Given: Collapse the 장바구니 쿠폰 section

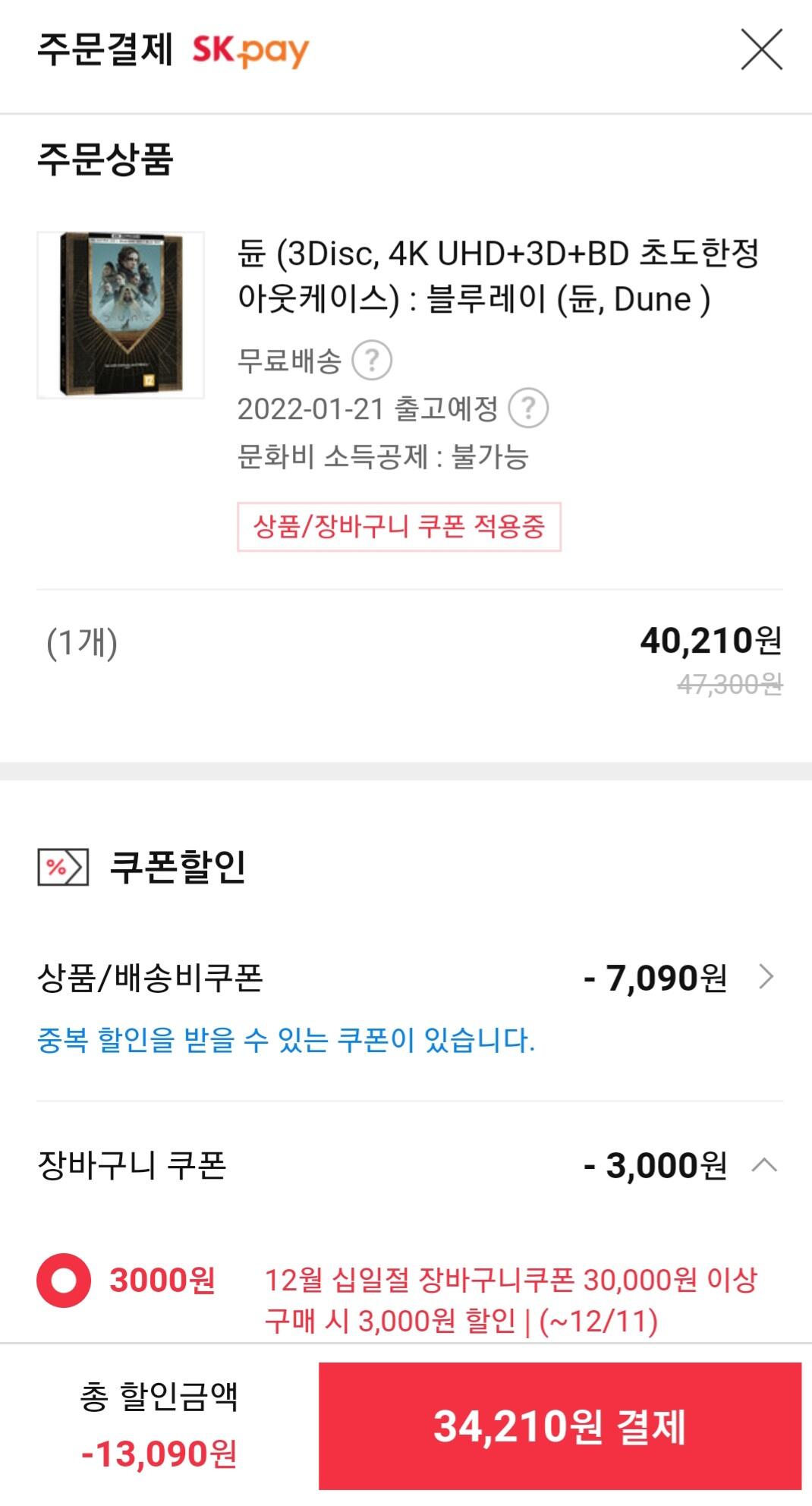Looking at the screenshot, I should click(x=764, y=1165).
